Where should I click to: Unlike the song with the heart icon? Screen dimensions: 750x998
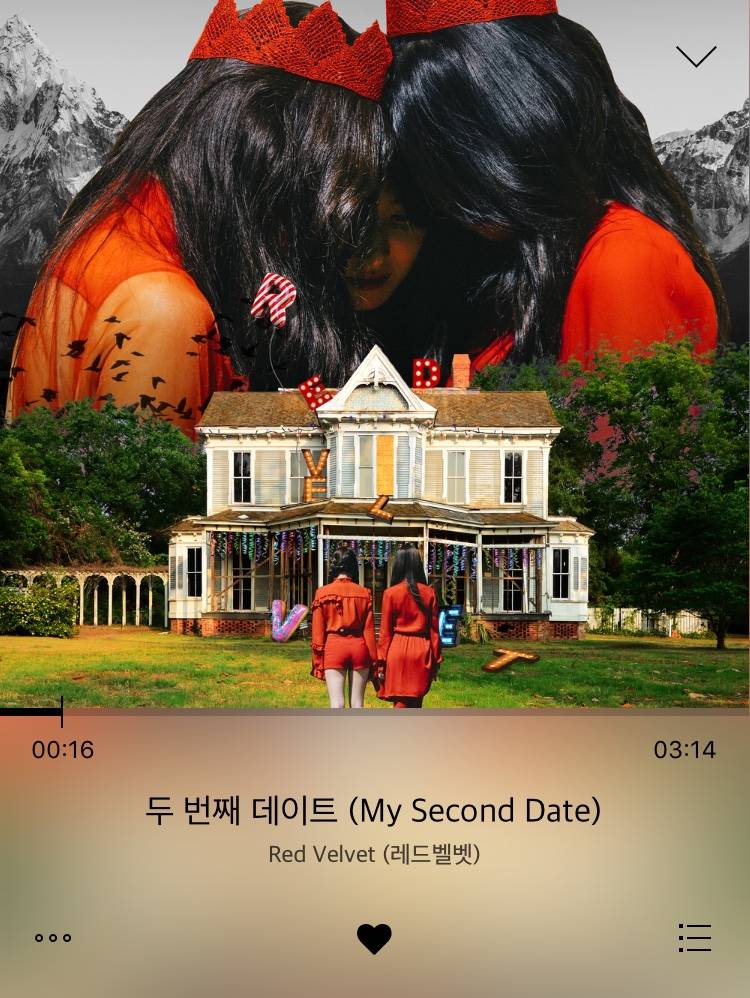click(374, 938)
